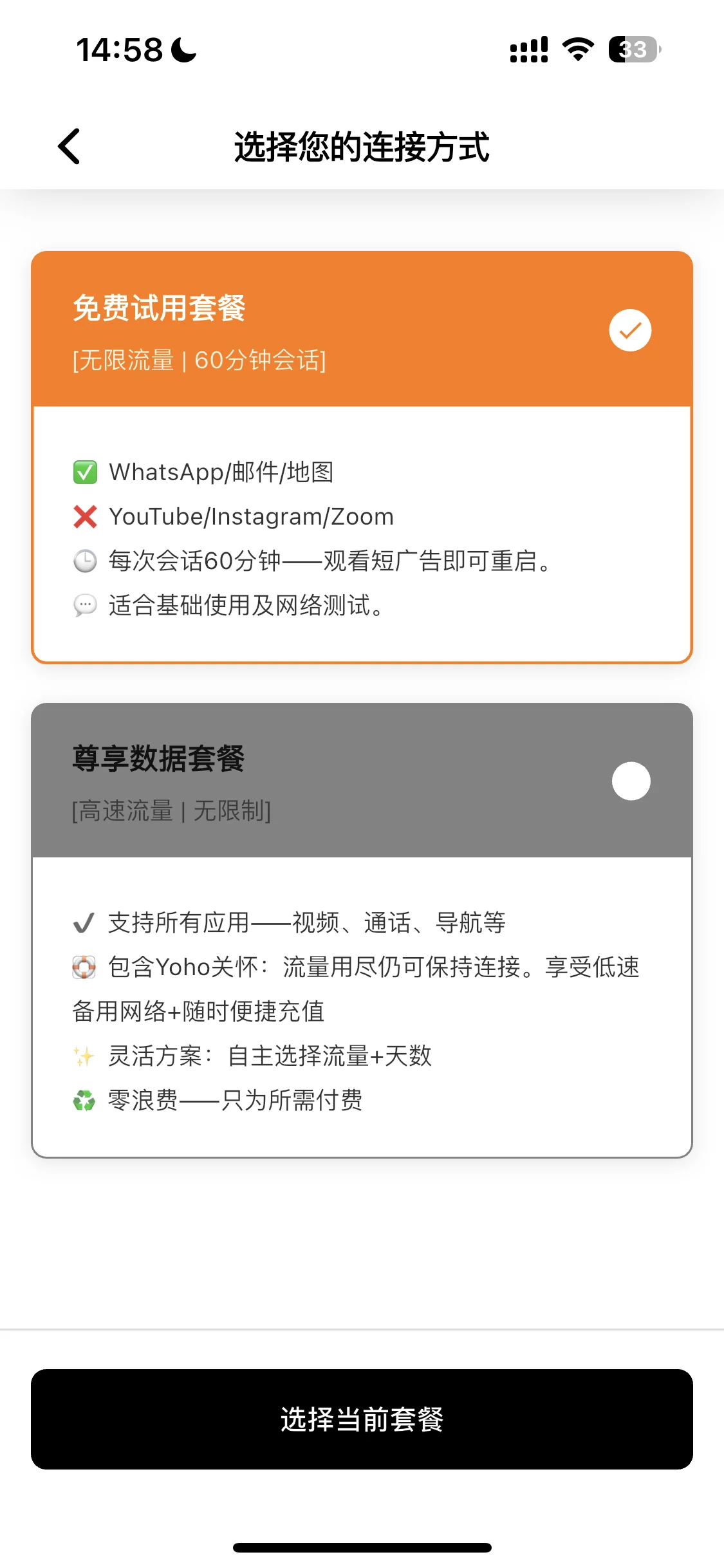Viewport: 724px width, 1568px height.
Task: Choose the 尊享数据套餐 plan radio button
Action: [631, 781]
